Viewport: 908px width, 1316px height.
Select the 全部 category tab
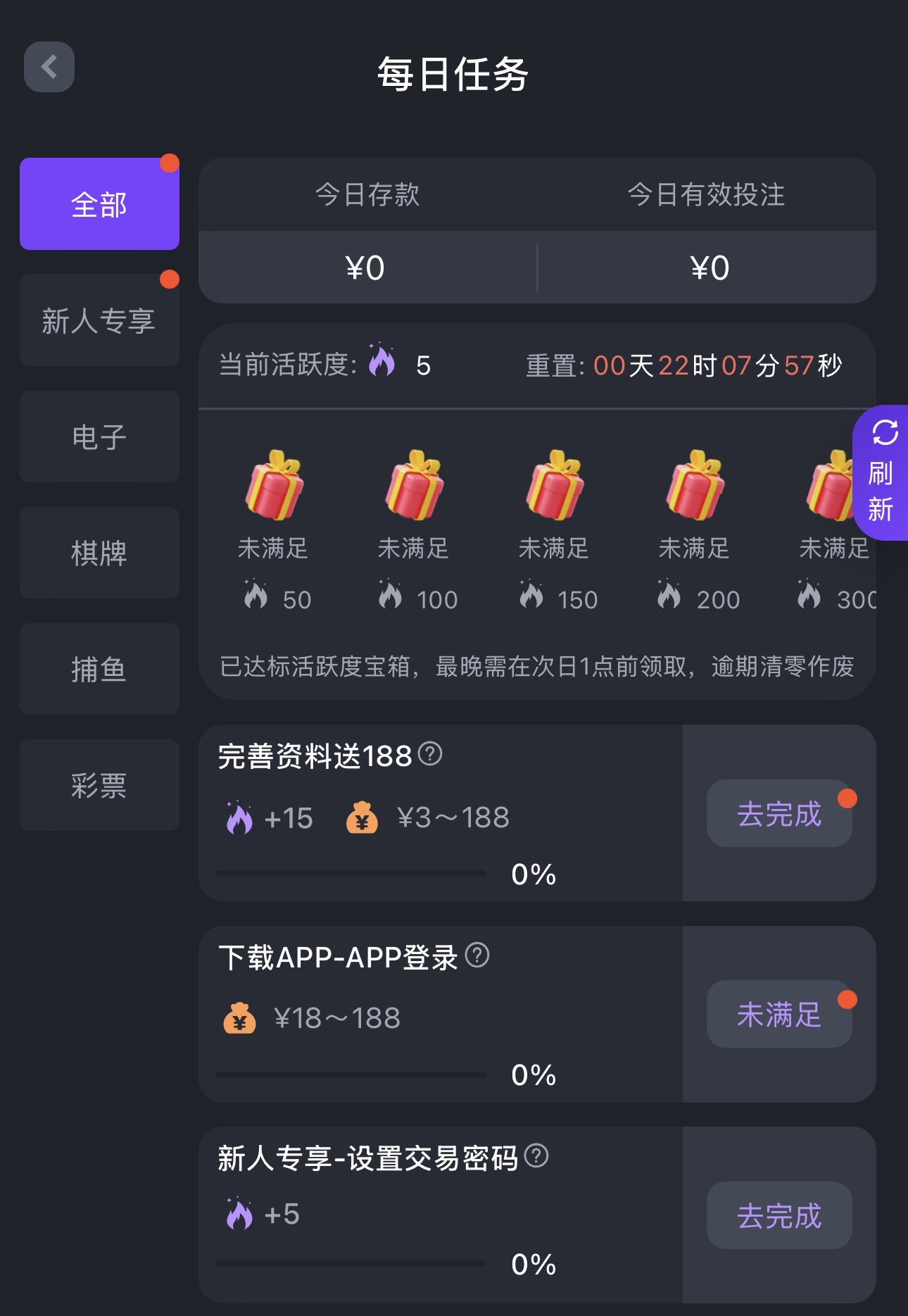click(x=99, y=204)
